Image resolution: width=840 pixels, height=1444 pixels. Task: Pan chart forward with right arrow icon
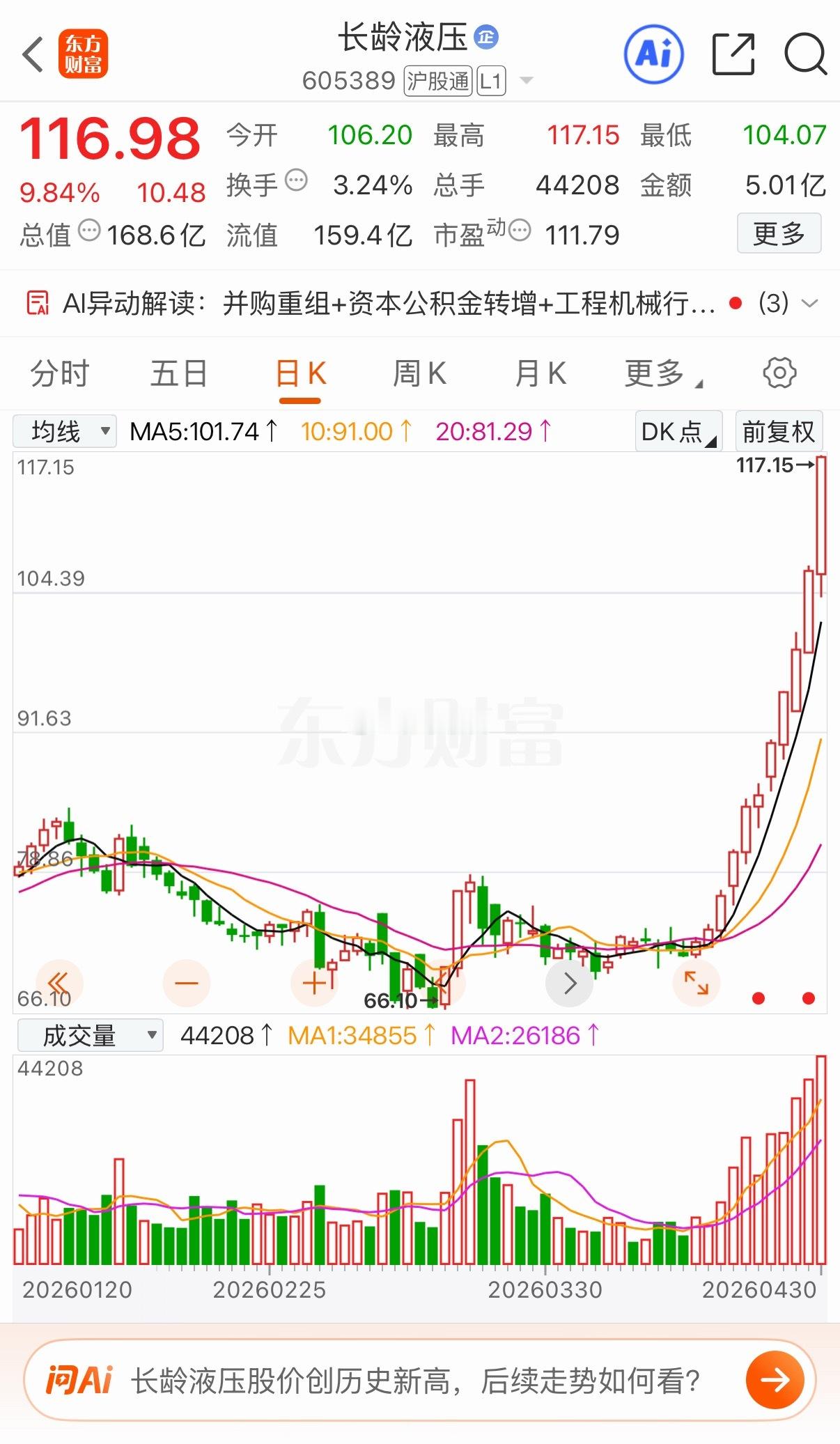click(569, 982)
